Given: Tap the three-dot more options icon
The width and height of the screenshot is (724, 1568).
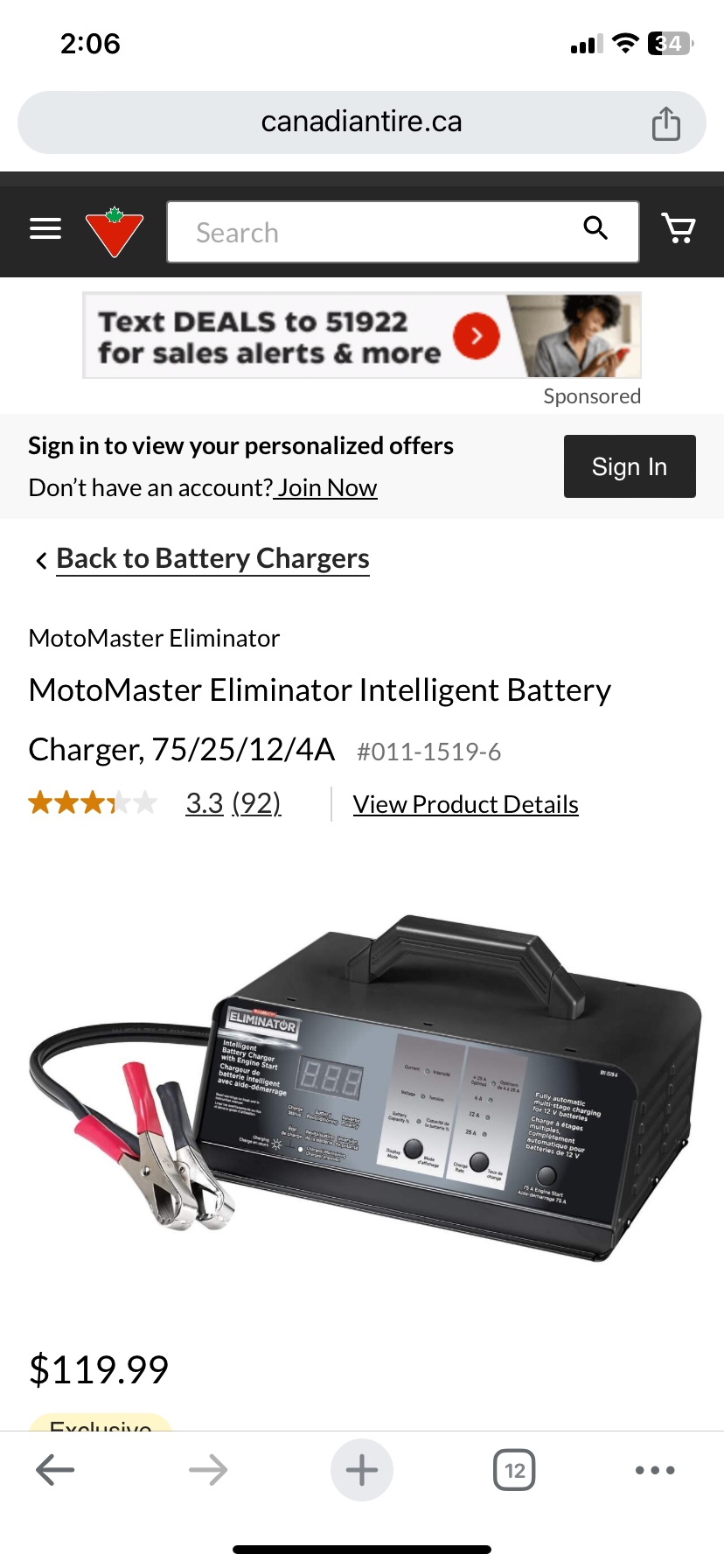Looking at the screenshot, I should 653,1469.
